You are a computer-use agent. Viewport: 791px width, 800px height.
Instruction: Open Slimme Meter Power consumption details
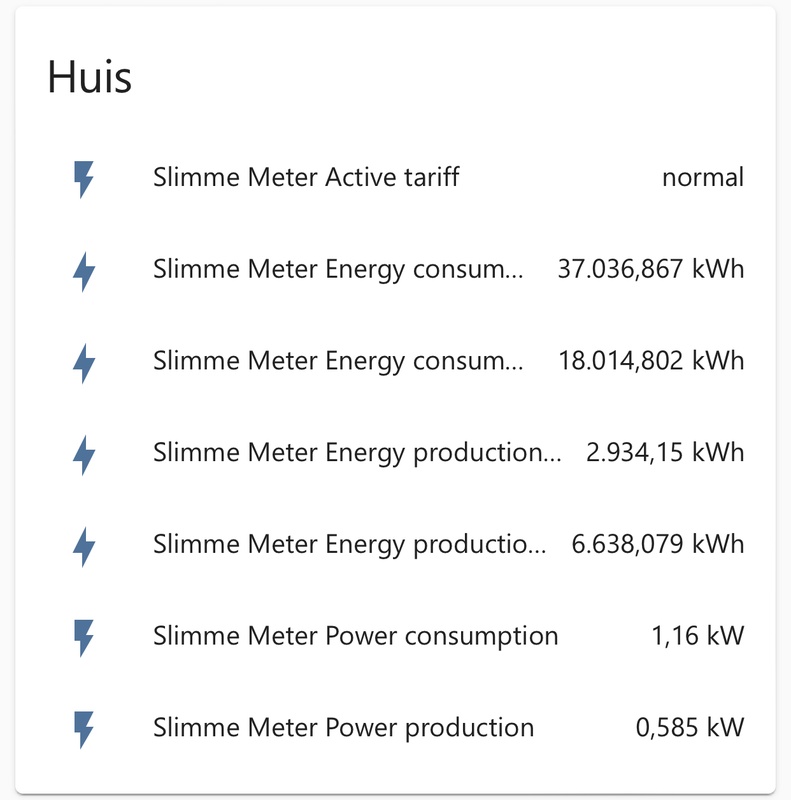[x=355, y=636]
